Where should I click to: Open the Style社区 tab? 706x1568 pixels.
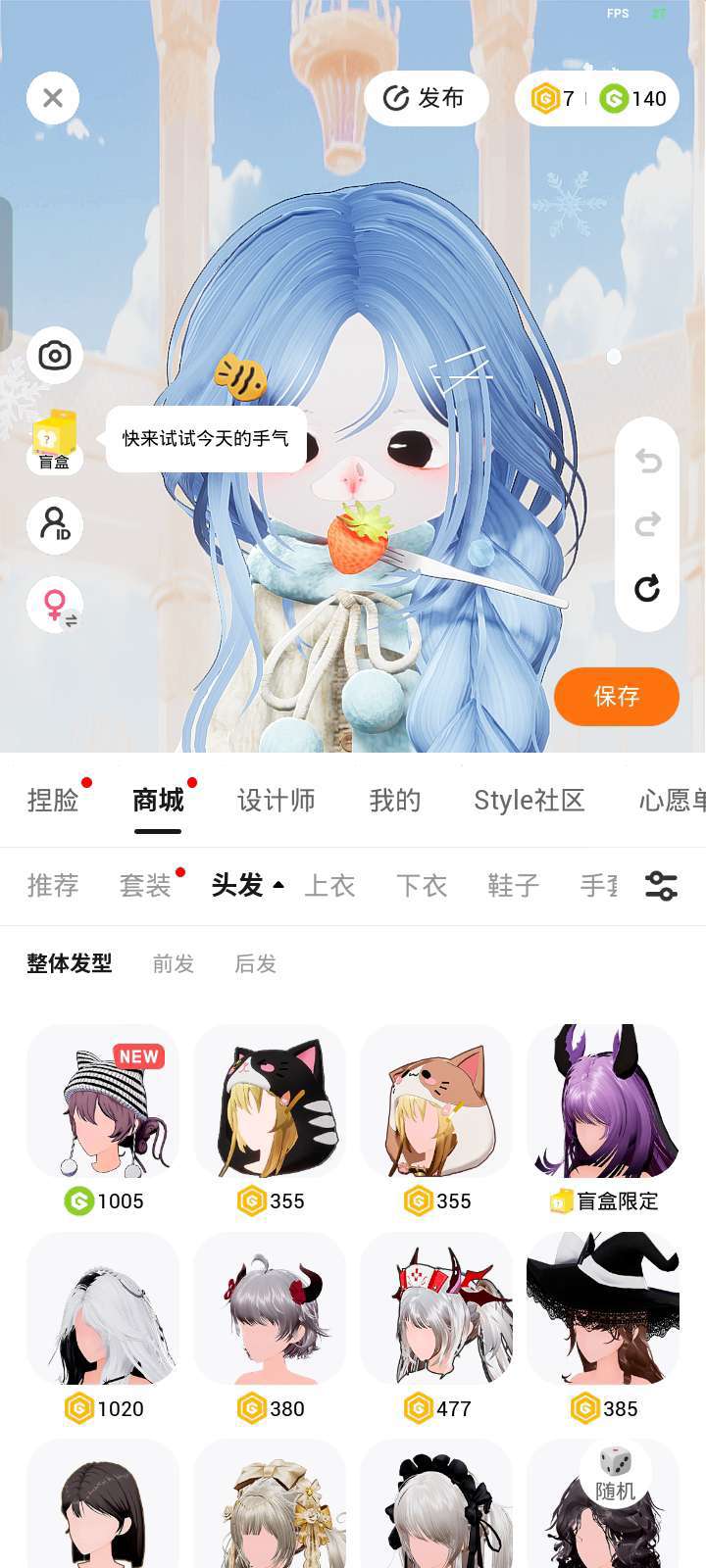529,801
